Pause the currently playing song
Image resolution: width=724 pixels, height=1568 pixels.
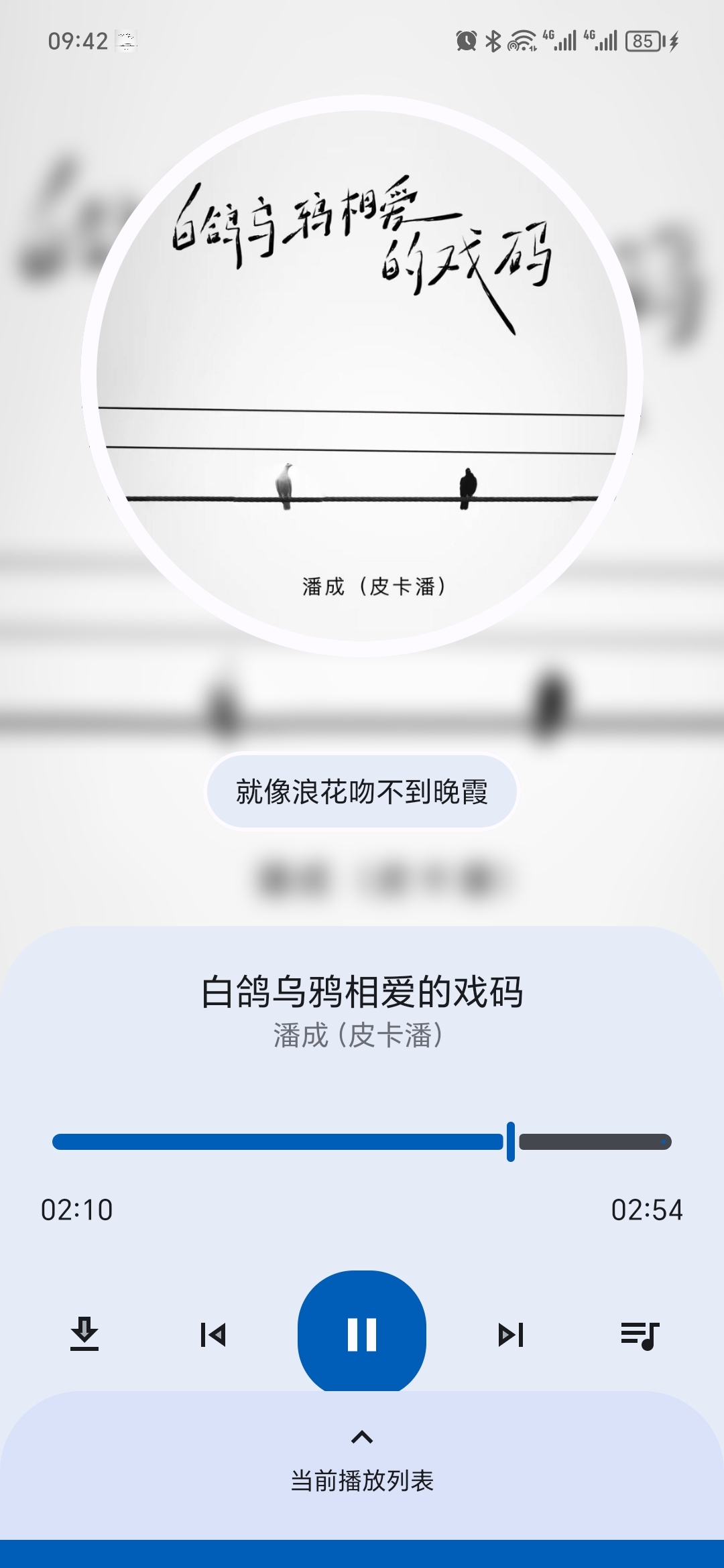tap(362, 1333)
